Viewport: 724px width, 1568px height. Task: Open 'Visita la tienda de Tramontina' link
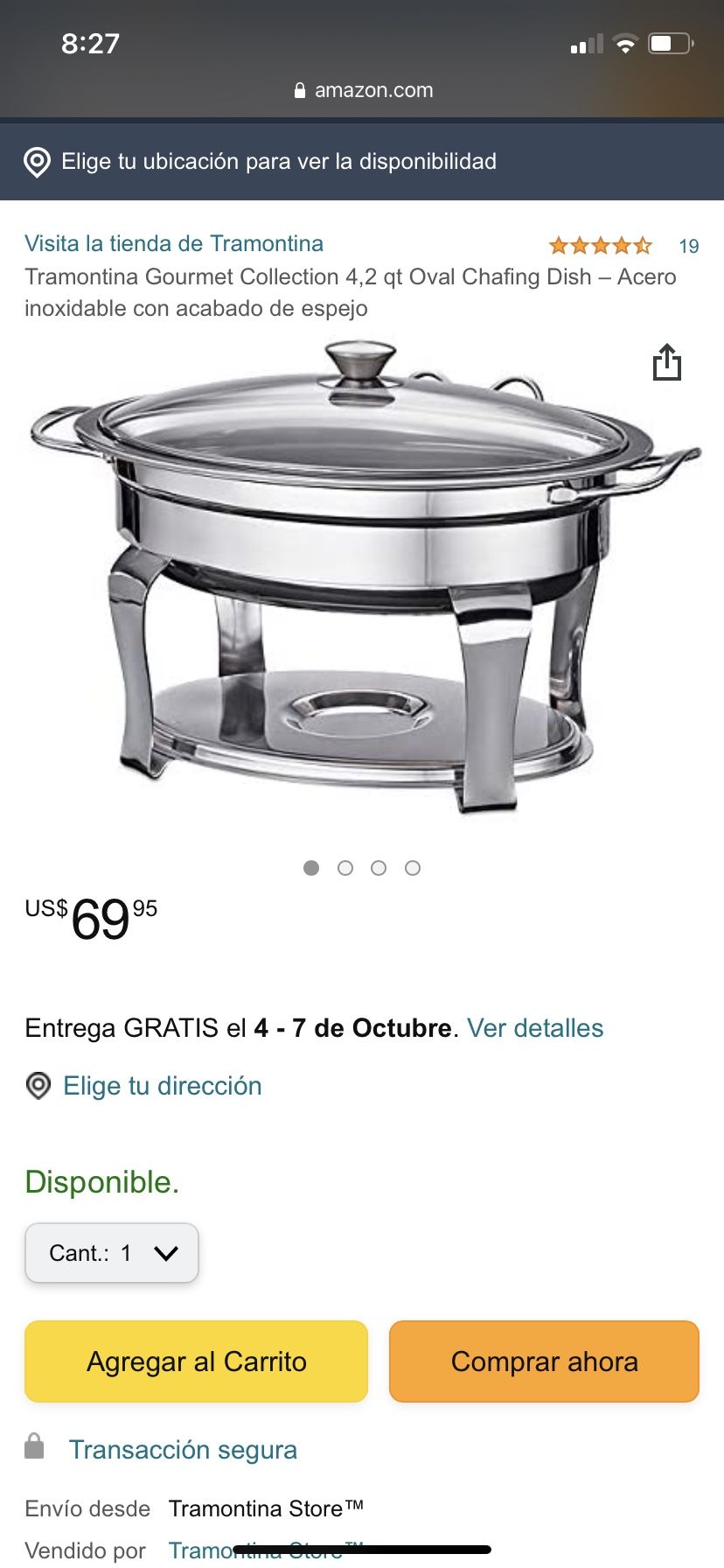point(174,243)
